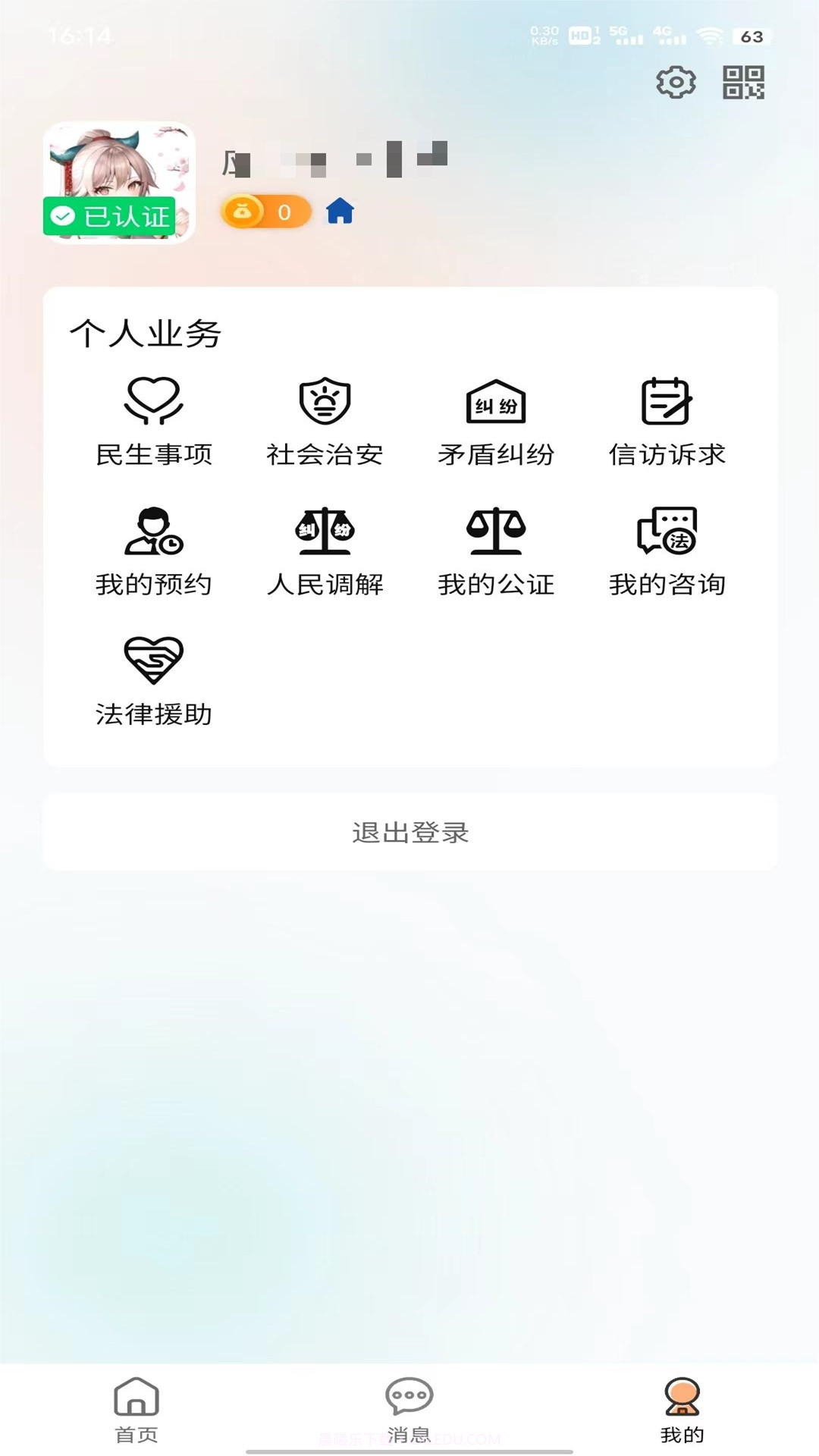819x1456 pixels.
Task: Tap the orange coin balance badge
Action: tap(266, 212)
